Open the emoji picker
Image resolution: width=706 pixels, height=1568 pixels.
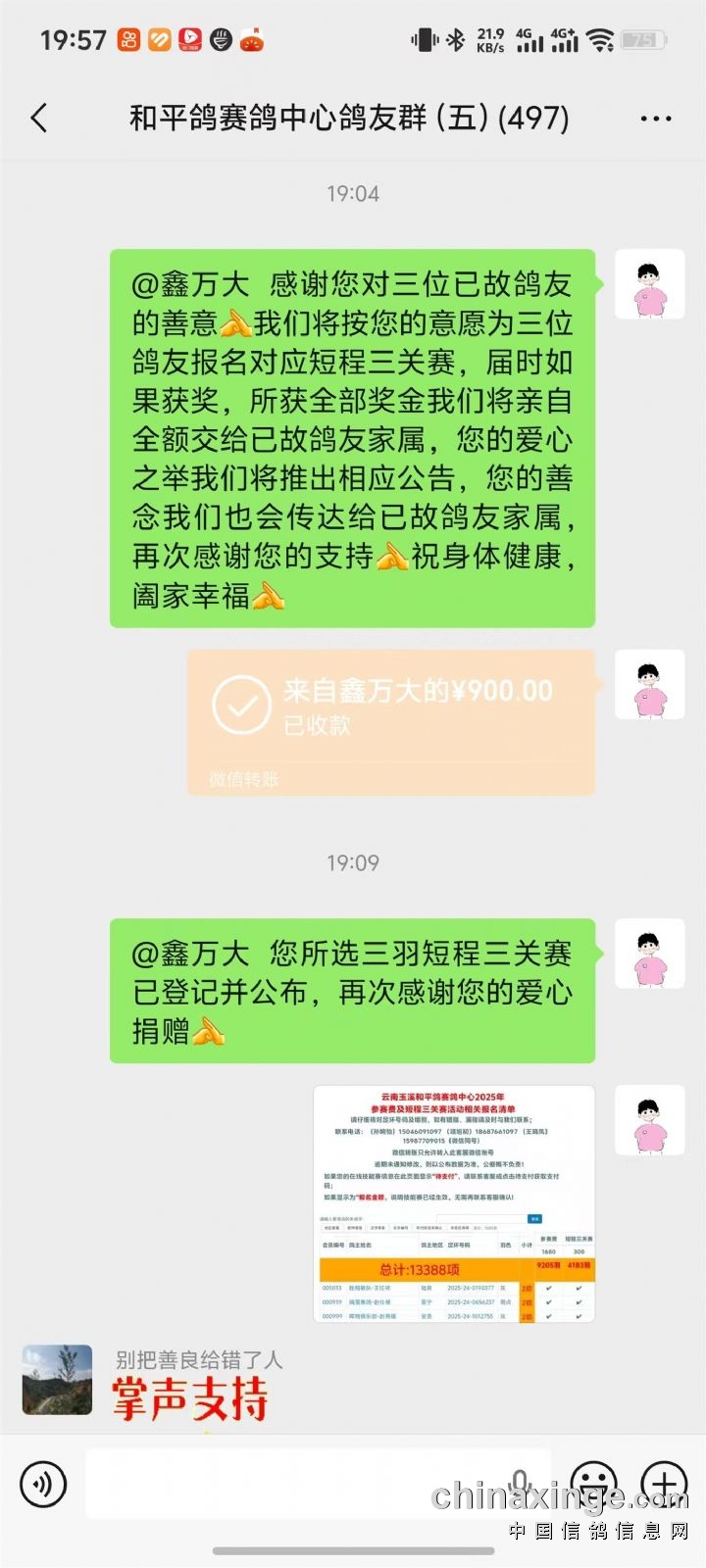pos(593,1484)
